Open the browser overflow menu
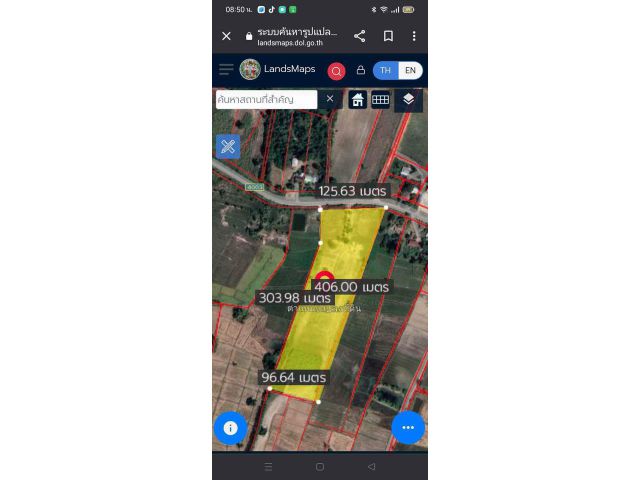Screen dimensions: 640x480 (x=414, y=36)
